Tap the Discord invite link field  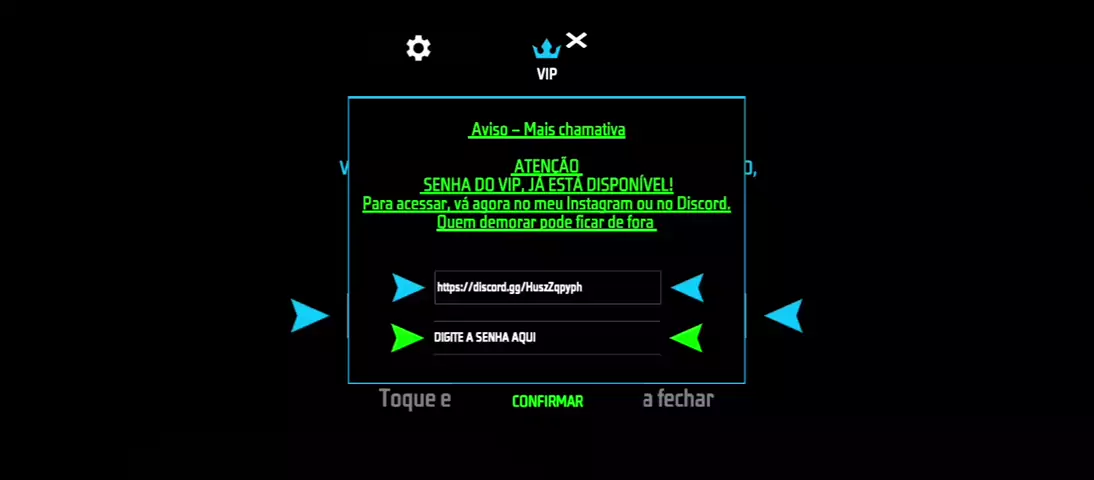pos(547,287)
